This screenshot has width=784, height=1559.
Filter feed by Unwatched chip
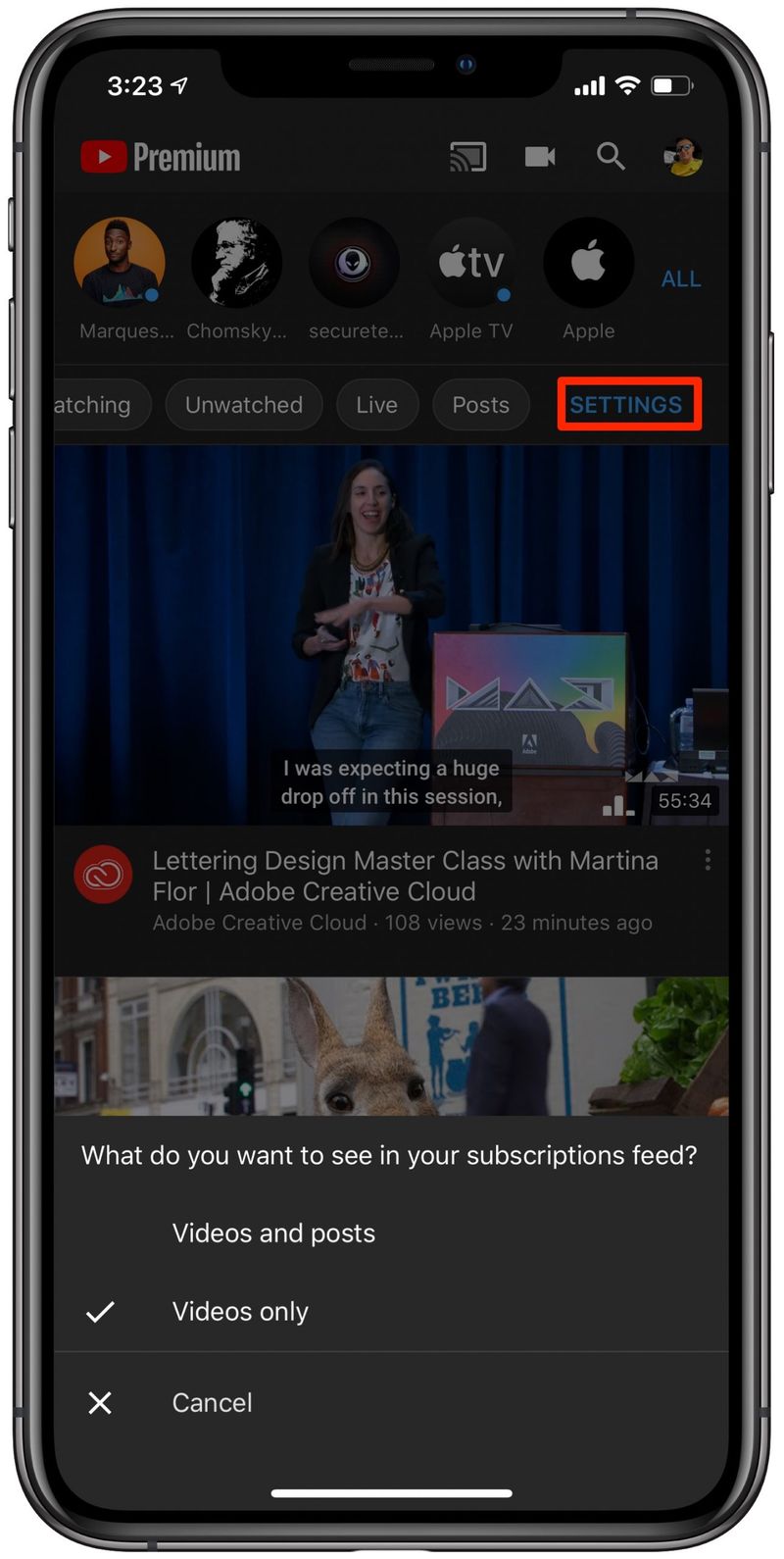coord(244,405)
